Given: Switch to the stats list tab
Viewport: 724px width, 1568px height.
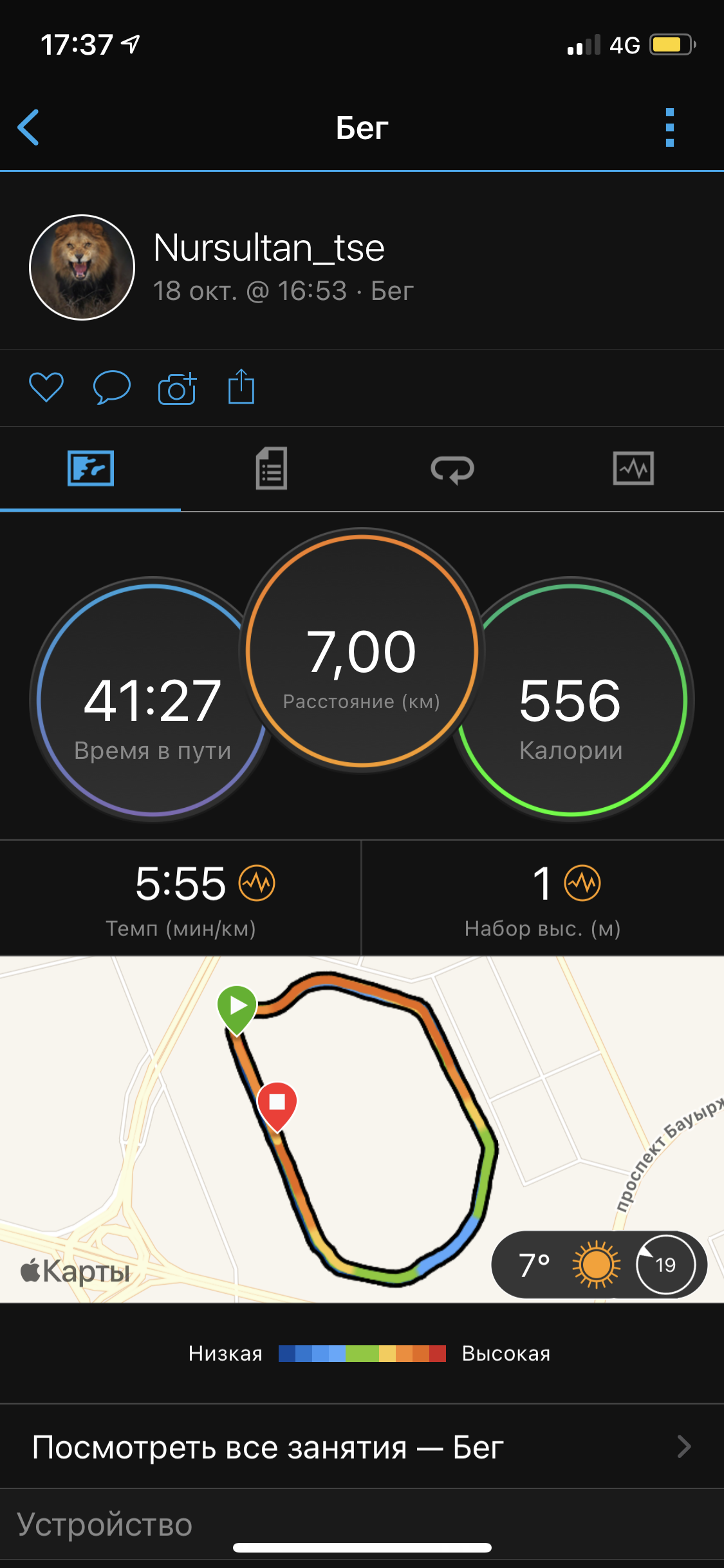Looking at the screenshot, I should (x=271, y=469).
